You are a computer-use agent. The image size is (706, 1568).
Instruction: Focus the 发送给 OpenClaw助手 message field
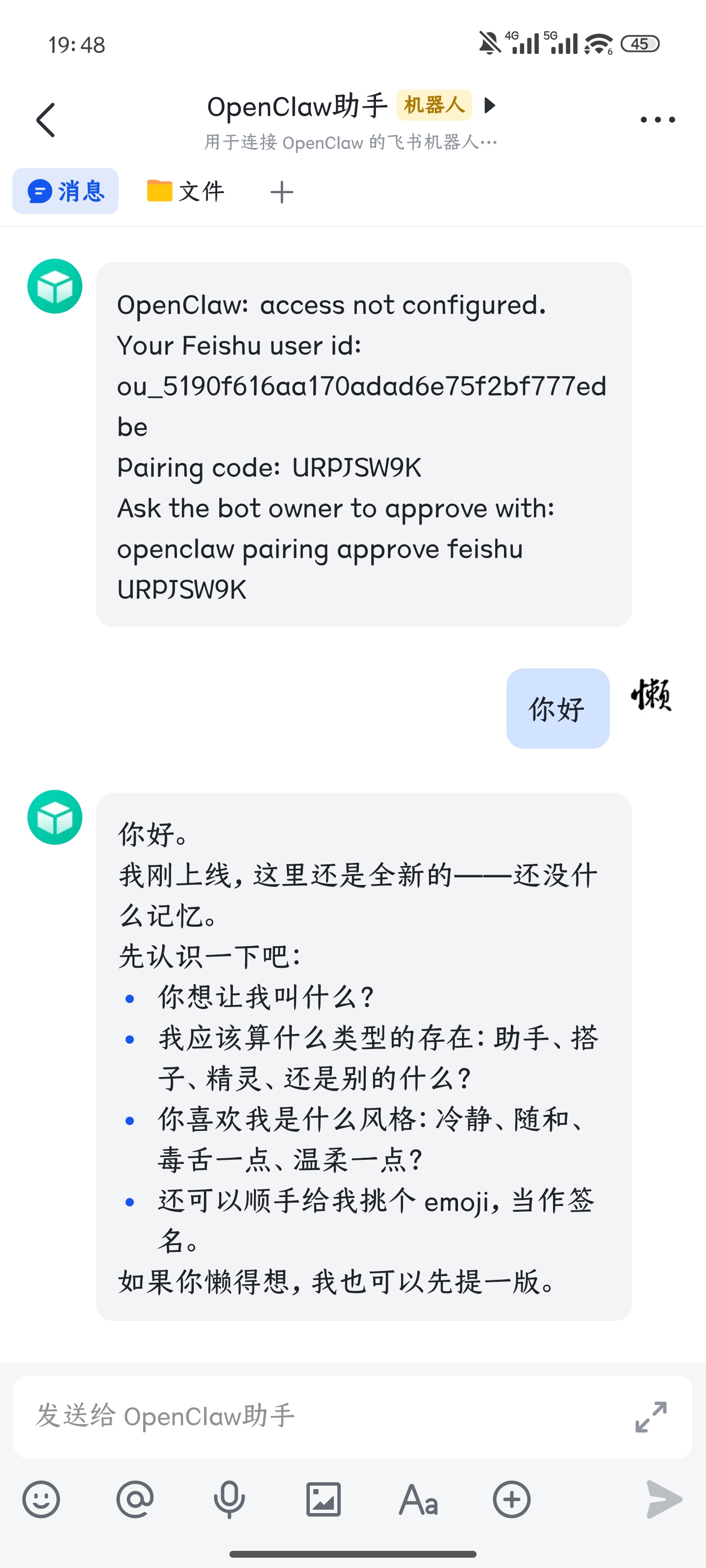(317, 1416)
